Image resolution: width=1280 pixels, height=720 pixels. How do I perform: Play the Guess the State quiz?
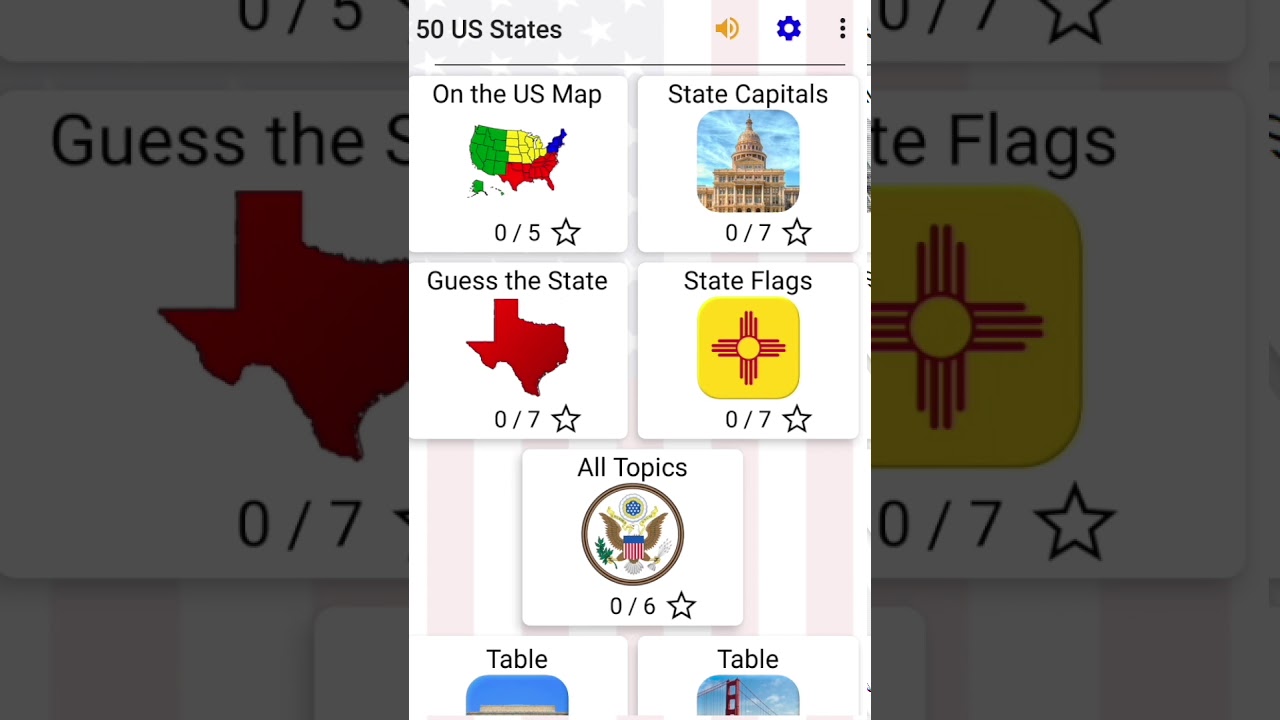coord(518,351)
